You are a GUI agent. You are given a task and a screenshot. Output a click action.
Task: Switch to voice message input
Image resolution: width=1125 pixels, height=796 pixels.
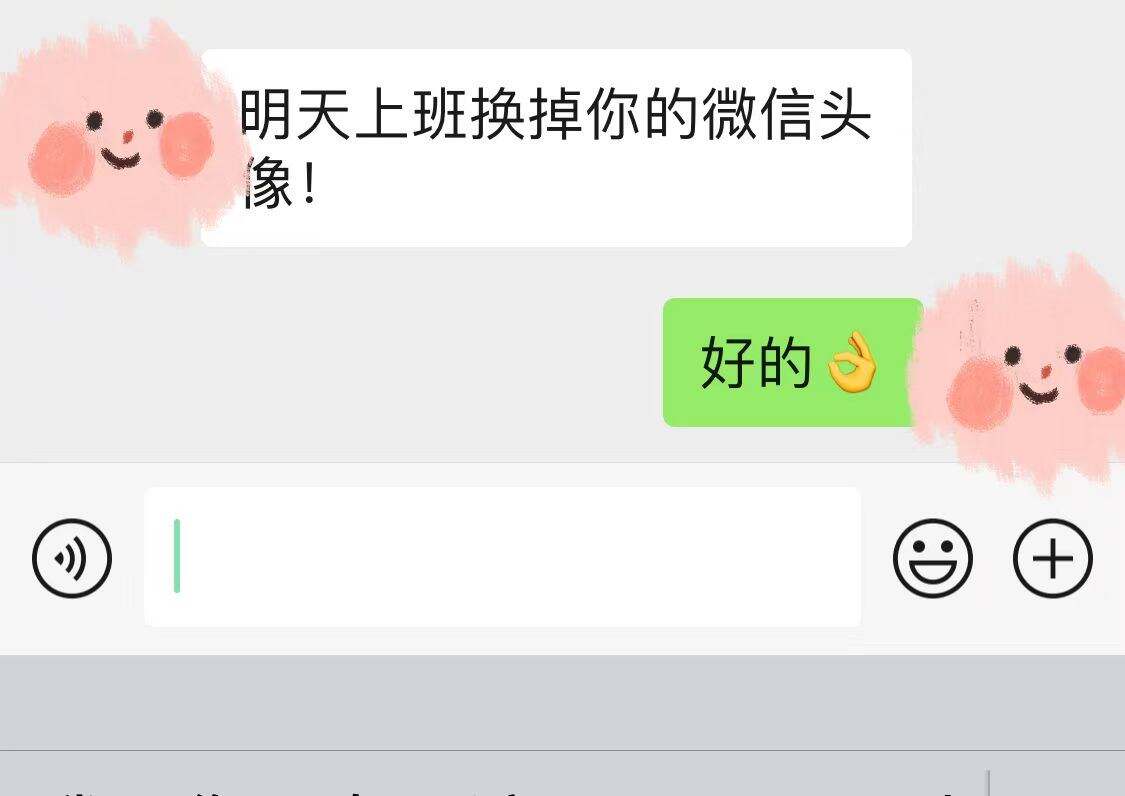(72, 558)
